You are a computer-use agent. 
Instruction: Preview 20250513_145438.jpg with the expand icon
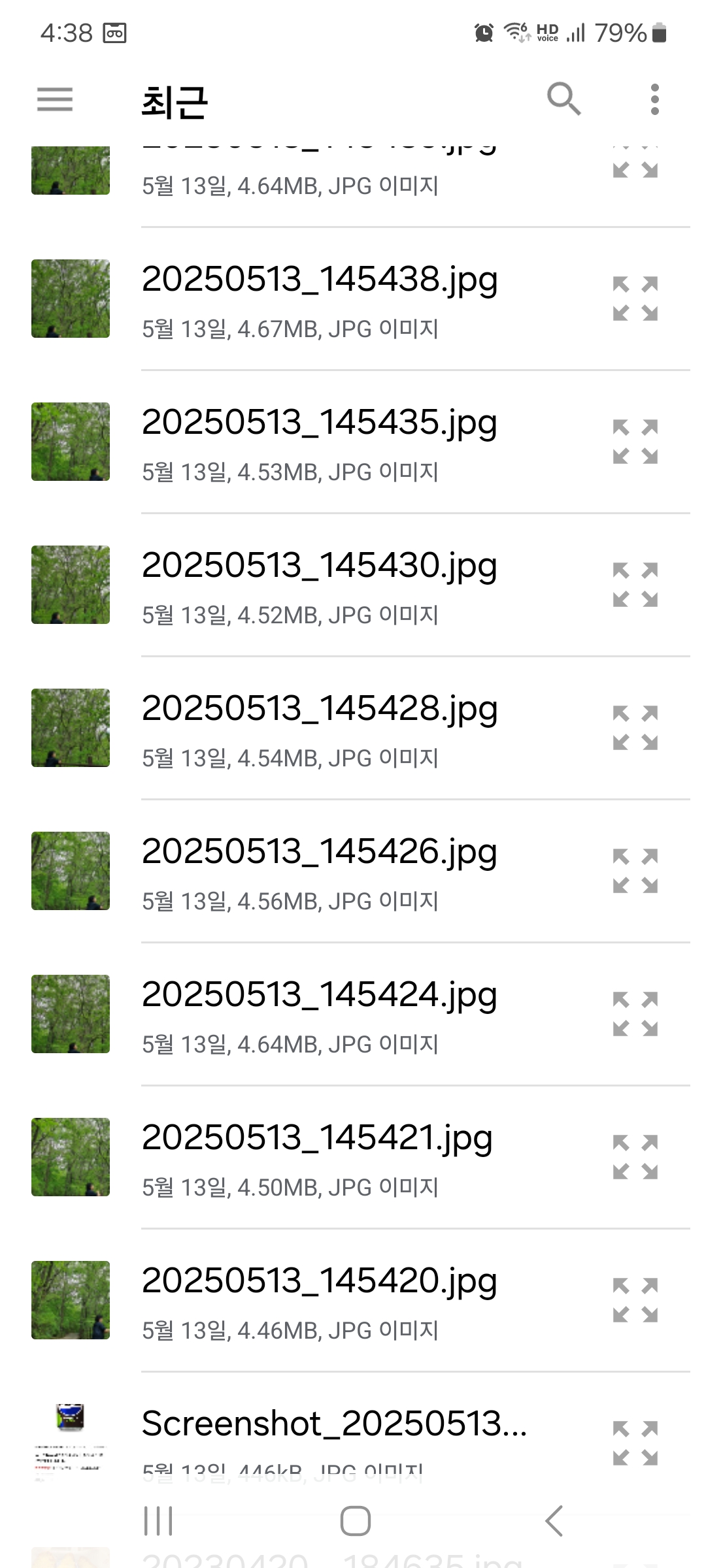tap(635, 299)
